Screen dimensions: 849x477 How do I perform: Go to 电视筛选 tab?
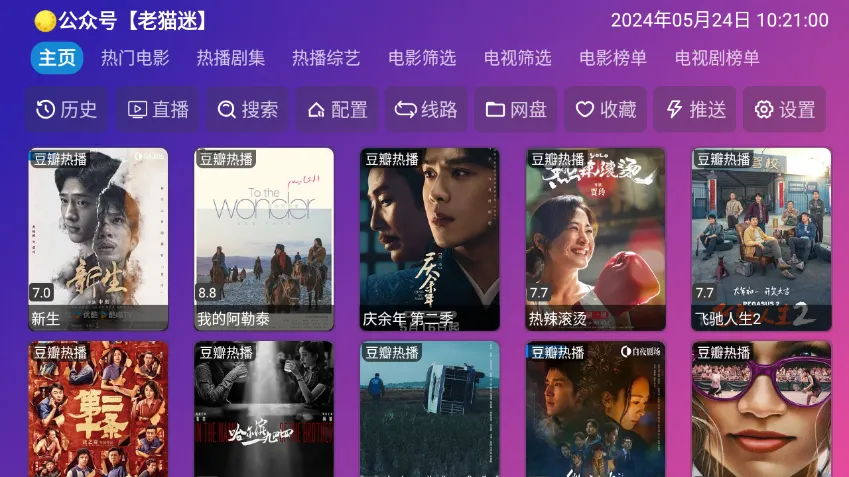[x=517, y=58]
